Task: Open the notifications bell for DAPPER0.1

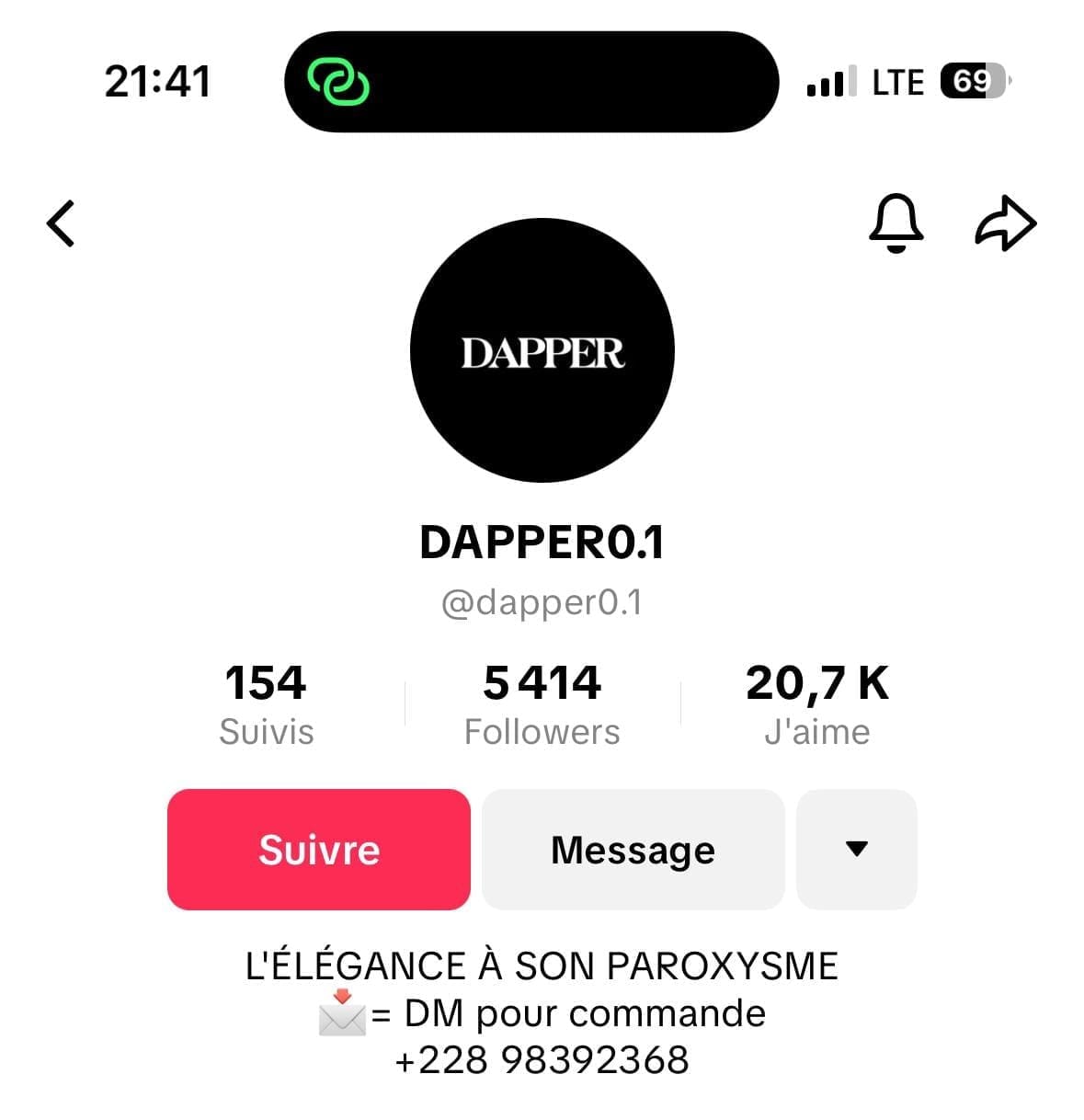Action: click(x=895, y=223)
